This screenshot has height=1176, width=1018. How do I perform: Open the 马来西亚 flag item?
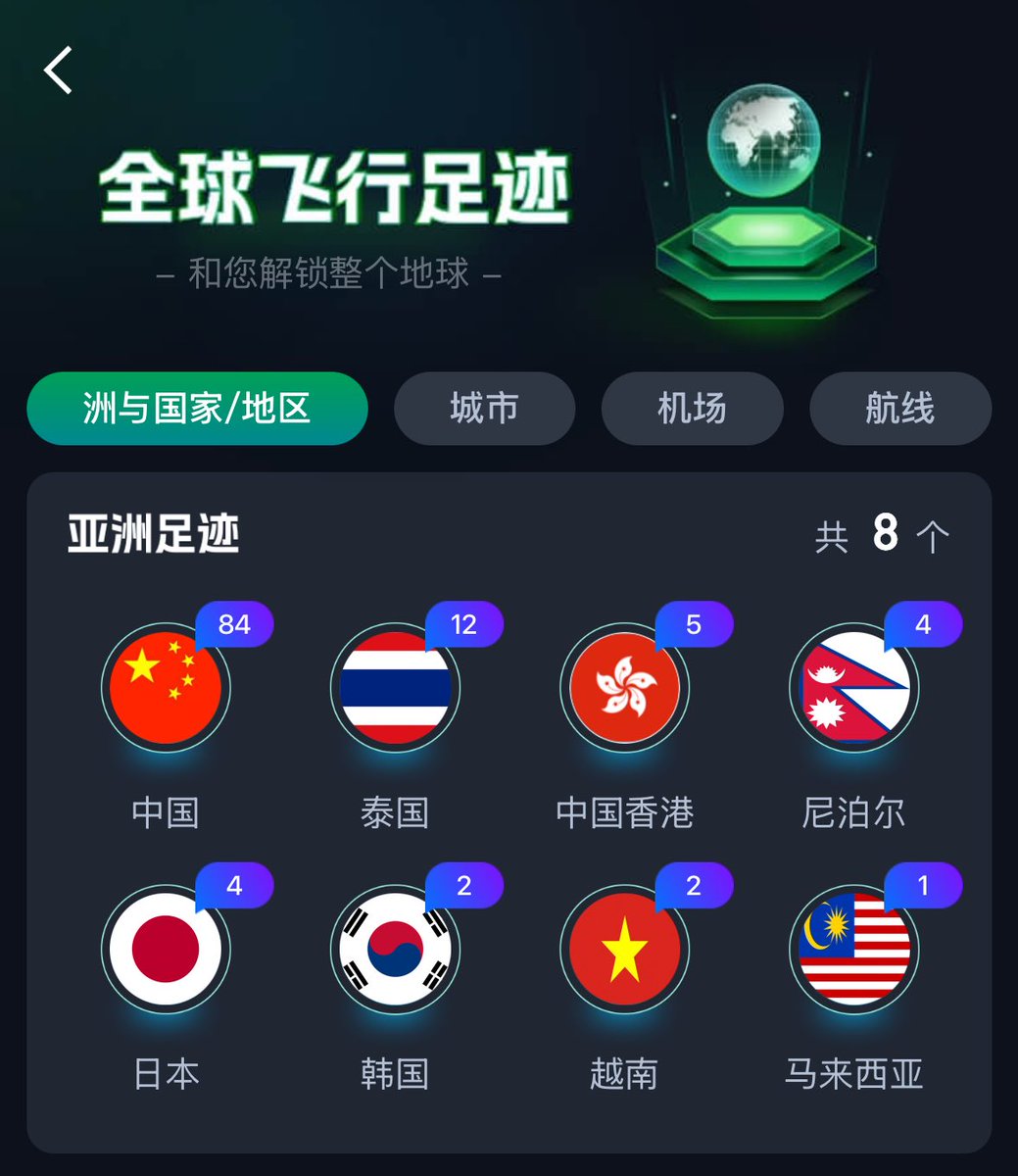[853, 949]
